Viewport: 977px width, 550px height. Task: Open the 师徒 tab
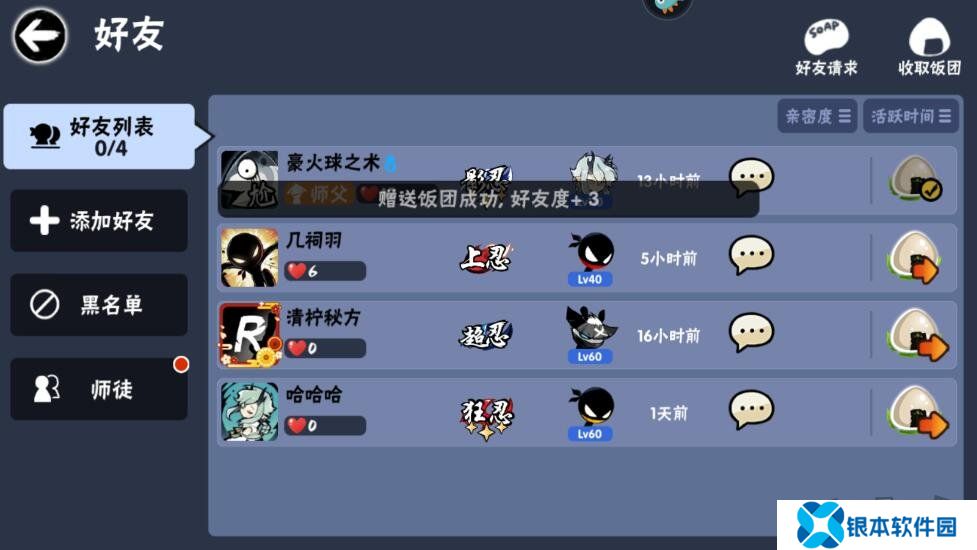click(x=99, y=389)
